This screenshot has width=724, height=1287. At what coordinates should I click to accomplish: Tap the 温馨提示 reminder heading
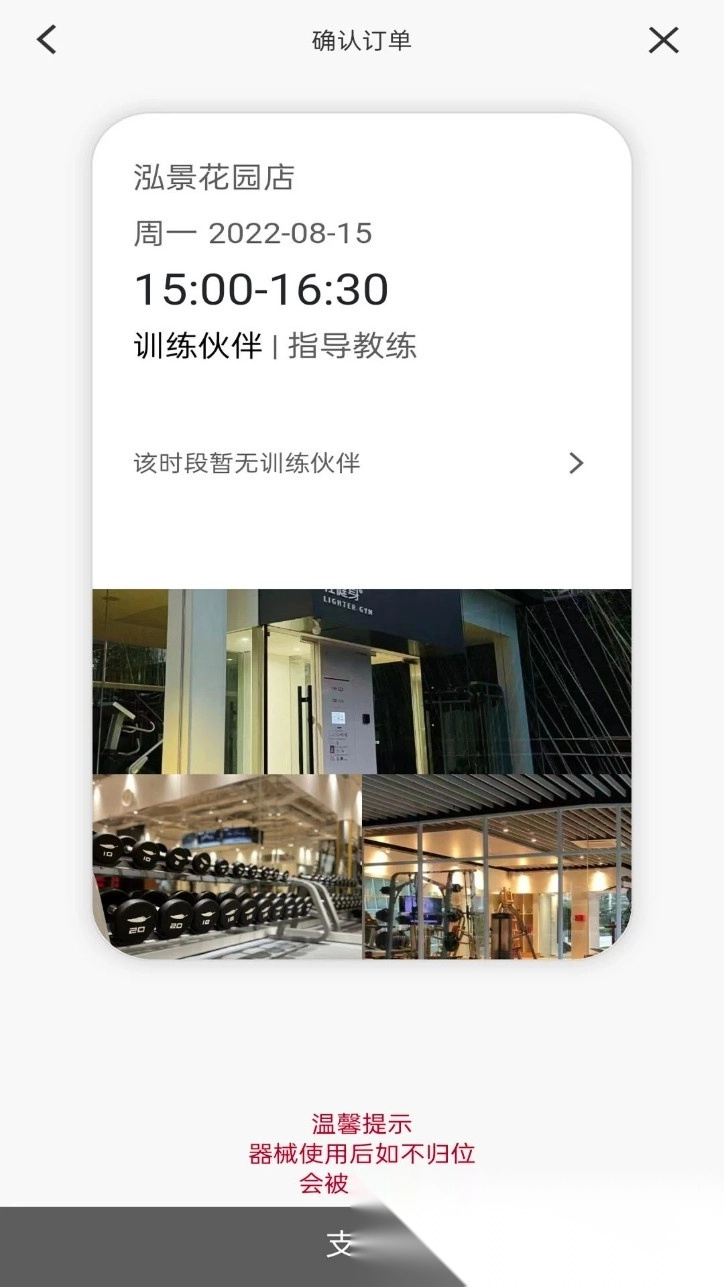click(x=362, y=1123)
